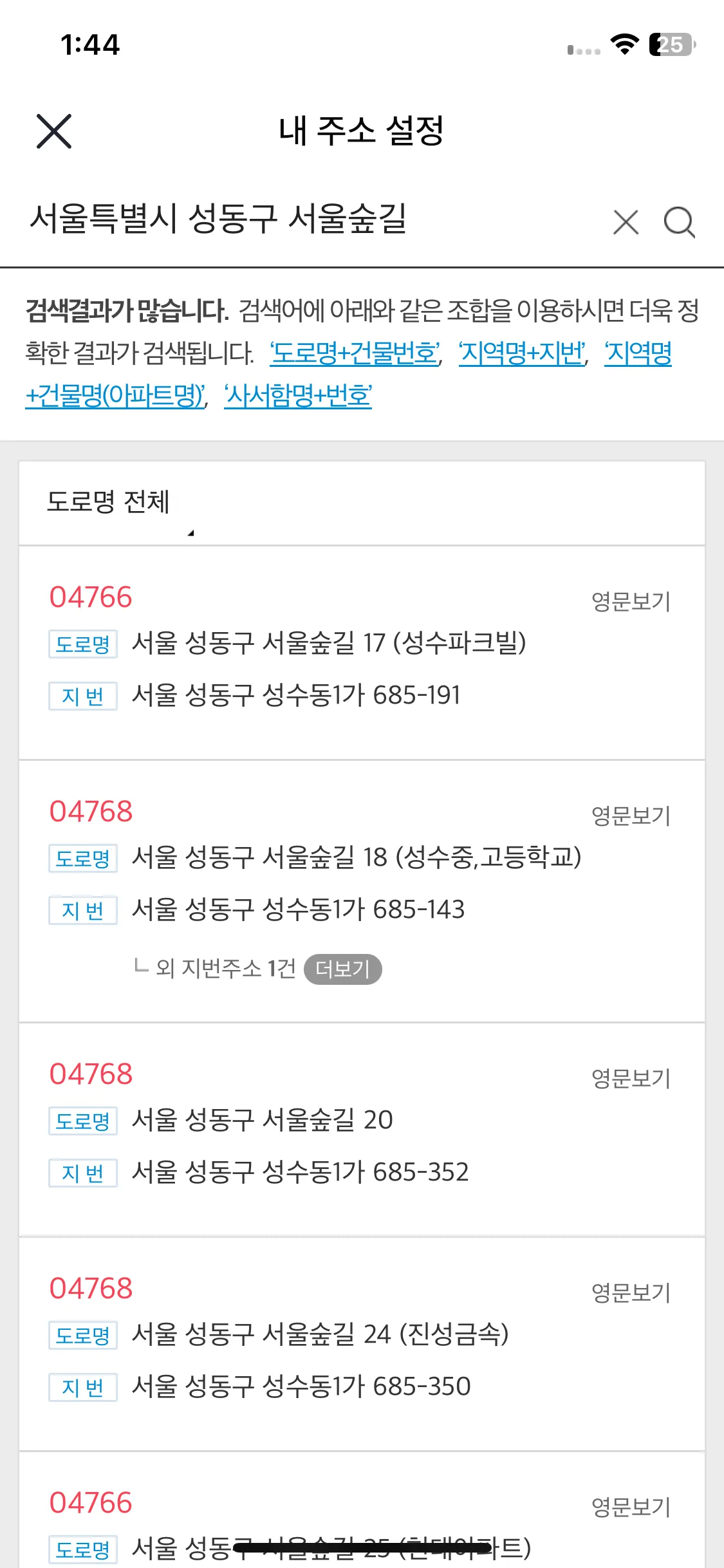Clear the address search text
This screenshot has height=1568, width=724.
pyautogui.click(x=626, y=223)
